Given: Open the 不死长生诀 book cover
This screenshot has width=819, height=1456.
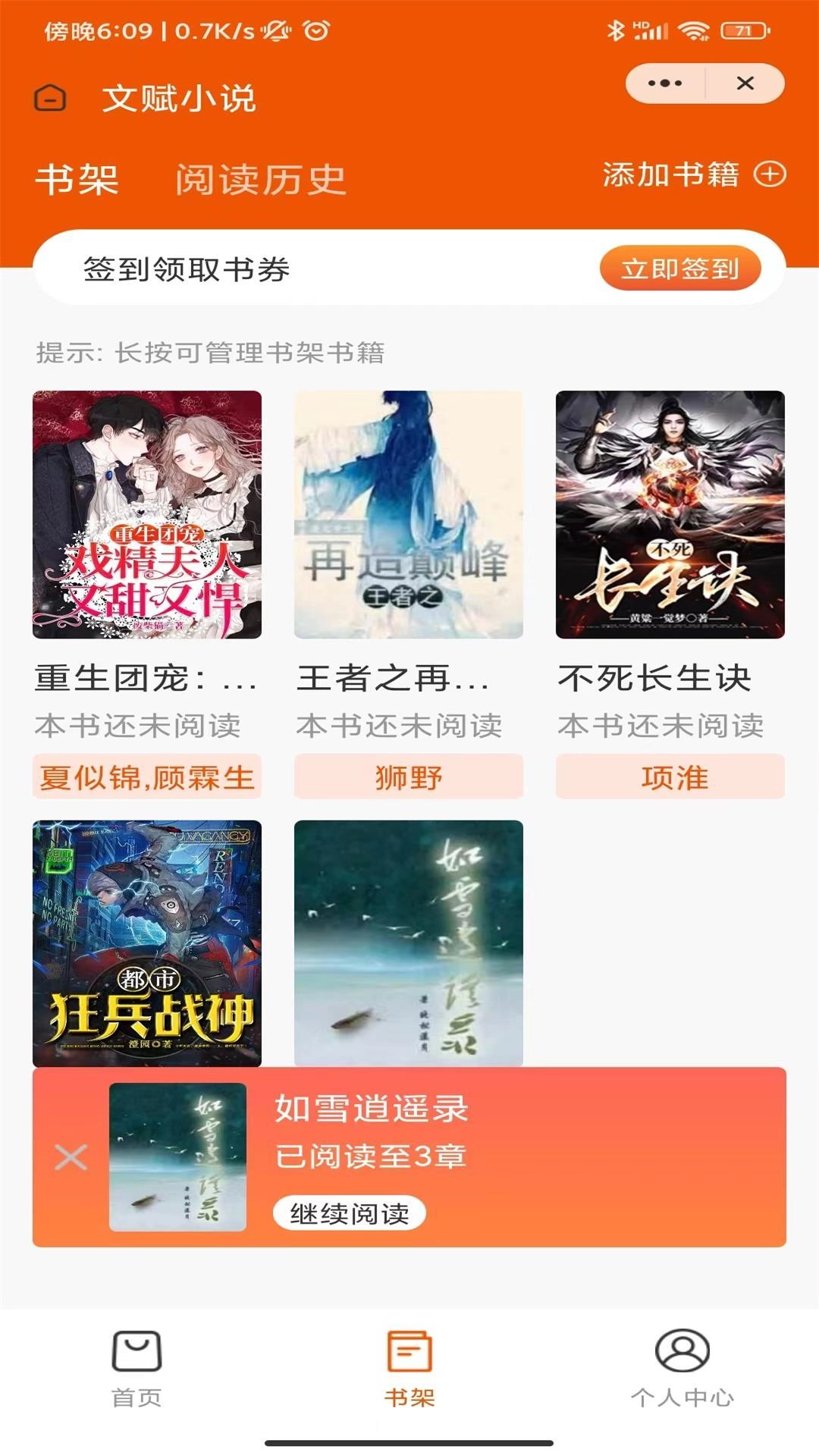Looking at the screenshot, I should point(671,514).
